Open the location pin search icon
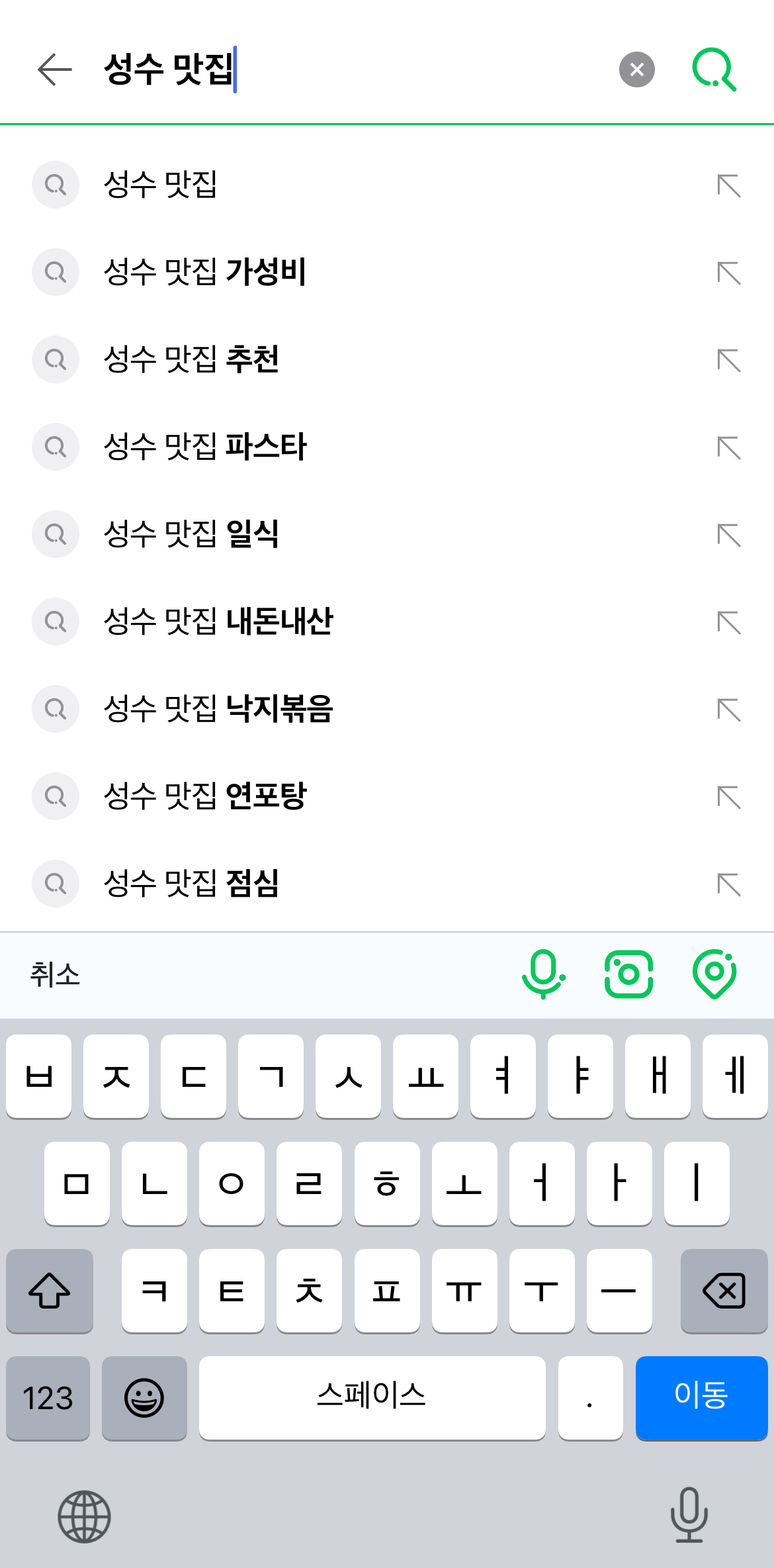The width and height of the screenshot is (774, 1568). [x=714, y=974]
